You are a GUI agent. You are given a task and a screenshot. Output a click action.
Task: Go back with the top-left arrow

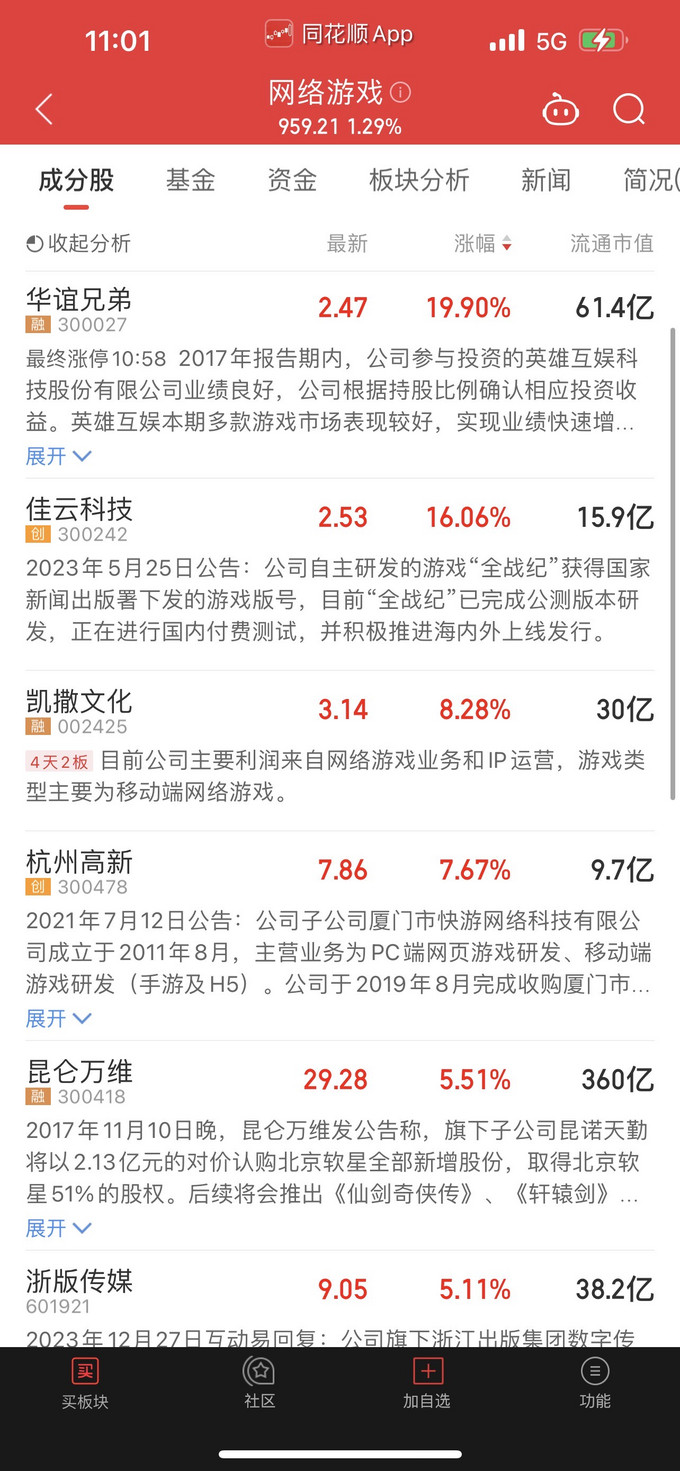tap(44, 109)
